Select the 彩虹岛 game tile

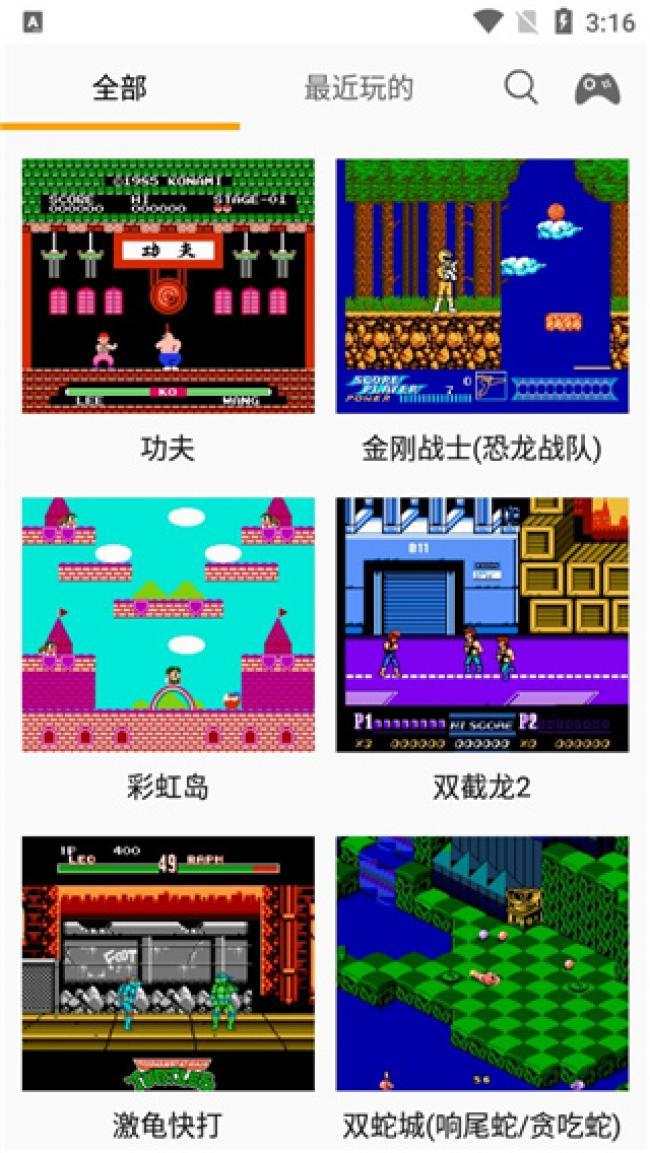(168, 625)
